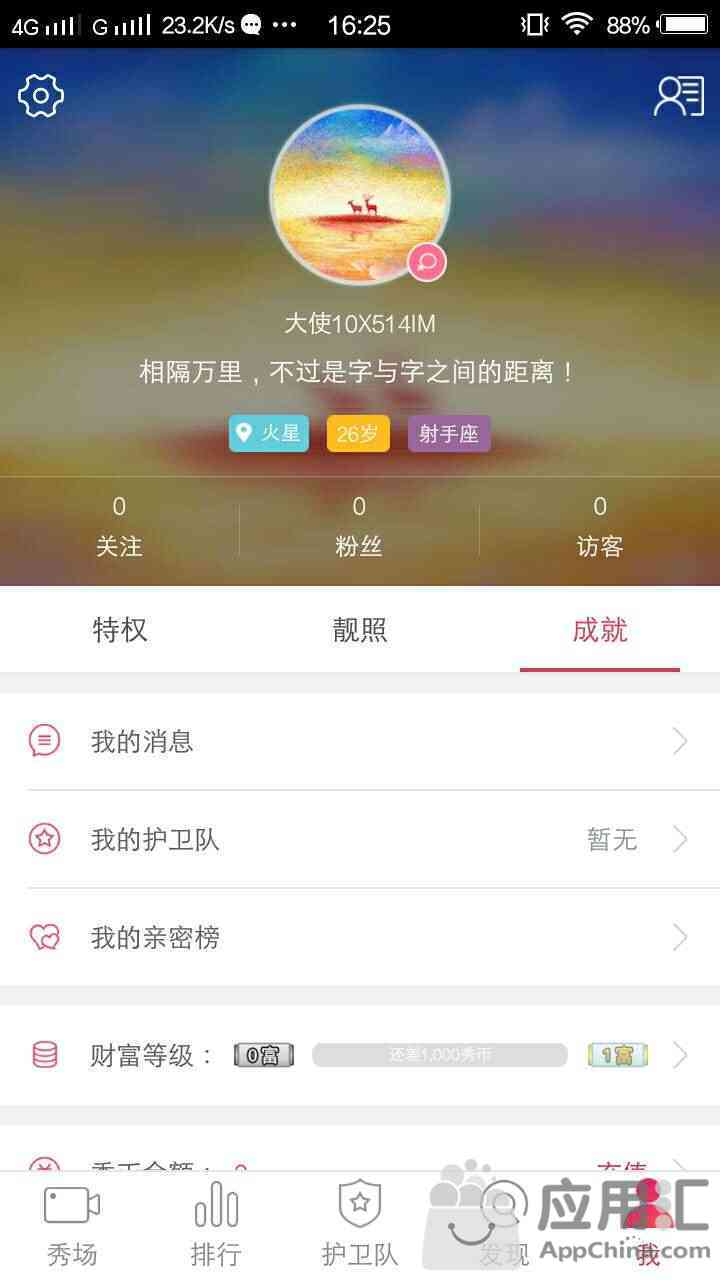The width and height of the screenshot is (720, 1280).
Task: Select the 成就 tab
Action: (x=599, y=630)
